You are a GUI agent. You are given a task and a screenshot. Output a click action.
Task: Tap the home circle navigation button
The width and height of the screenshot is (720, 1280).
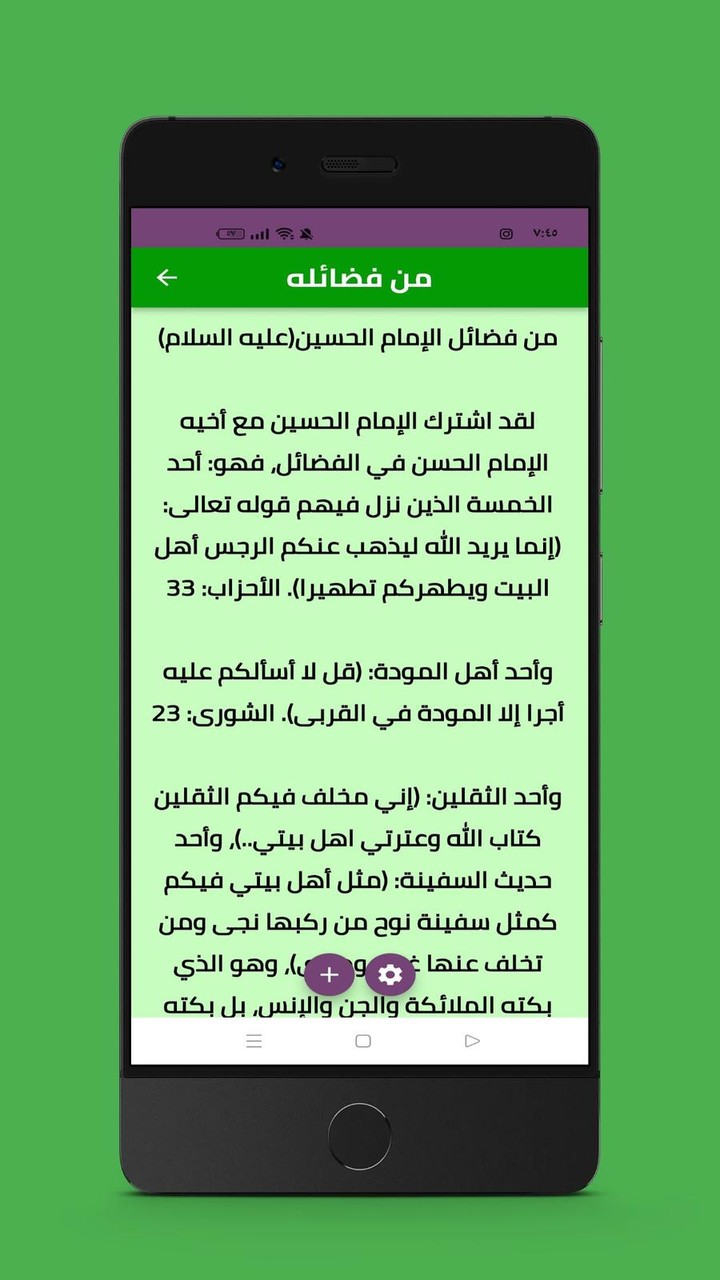pyautogui.click(x=362, y=1041)
